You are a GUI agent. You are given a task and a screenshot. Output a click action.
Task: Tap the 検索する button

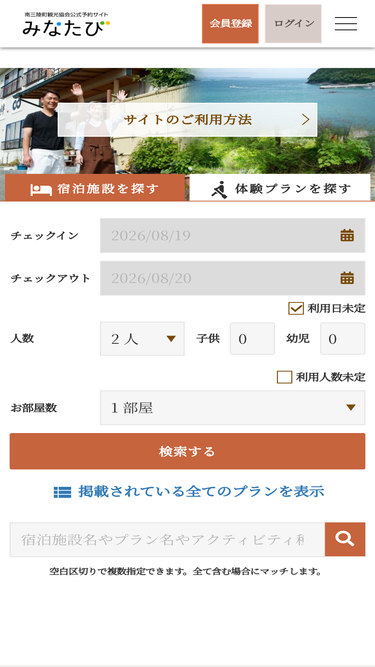(188, 451)
